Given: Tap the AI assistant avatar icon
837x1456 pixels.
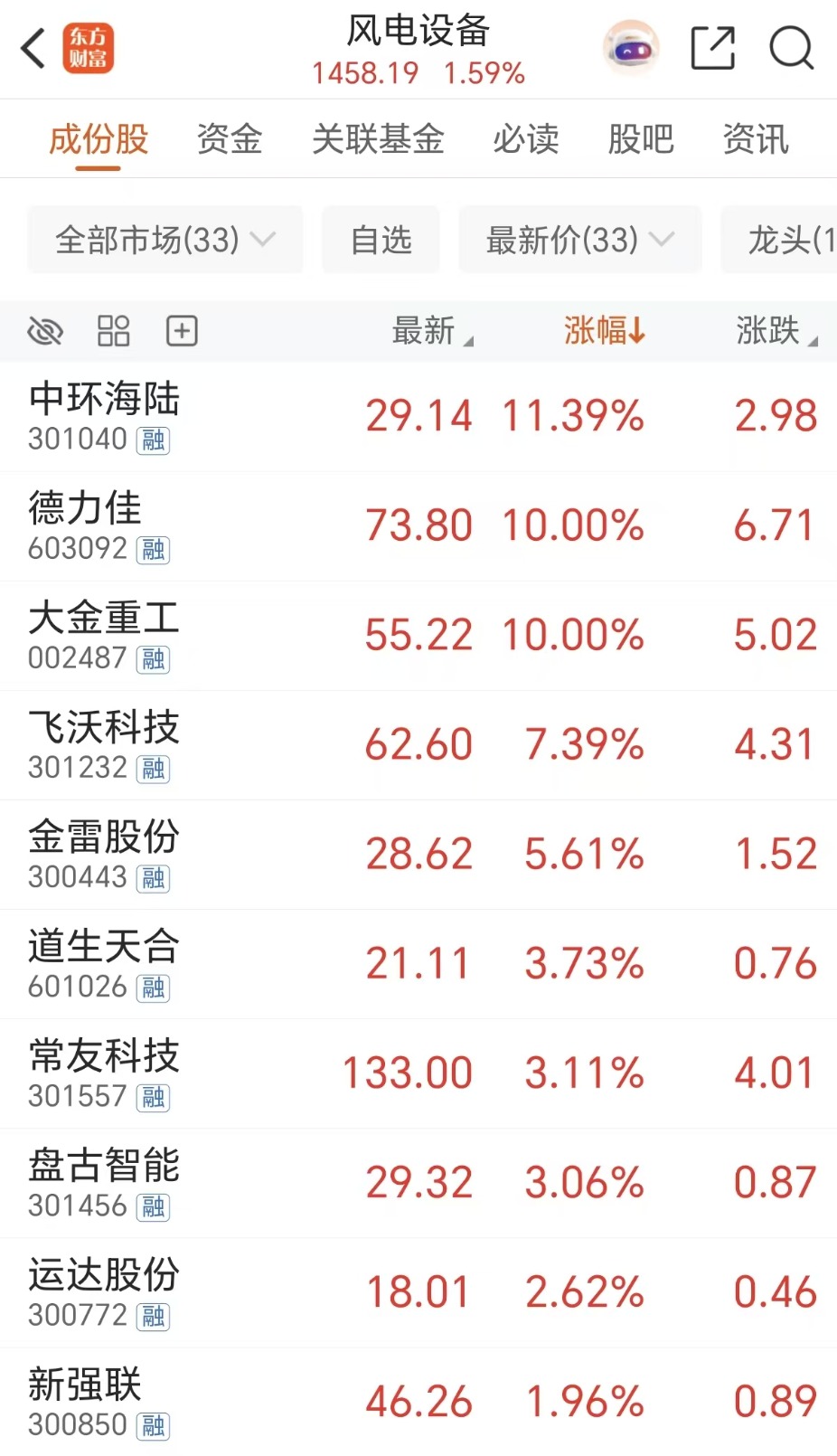Looking at the screenshot, I should [630, 48].
